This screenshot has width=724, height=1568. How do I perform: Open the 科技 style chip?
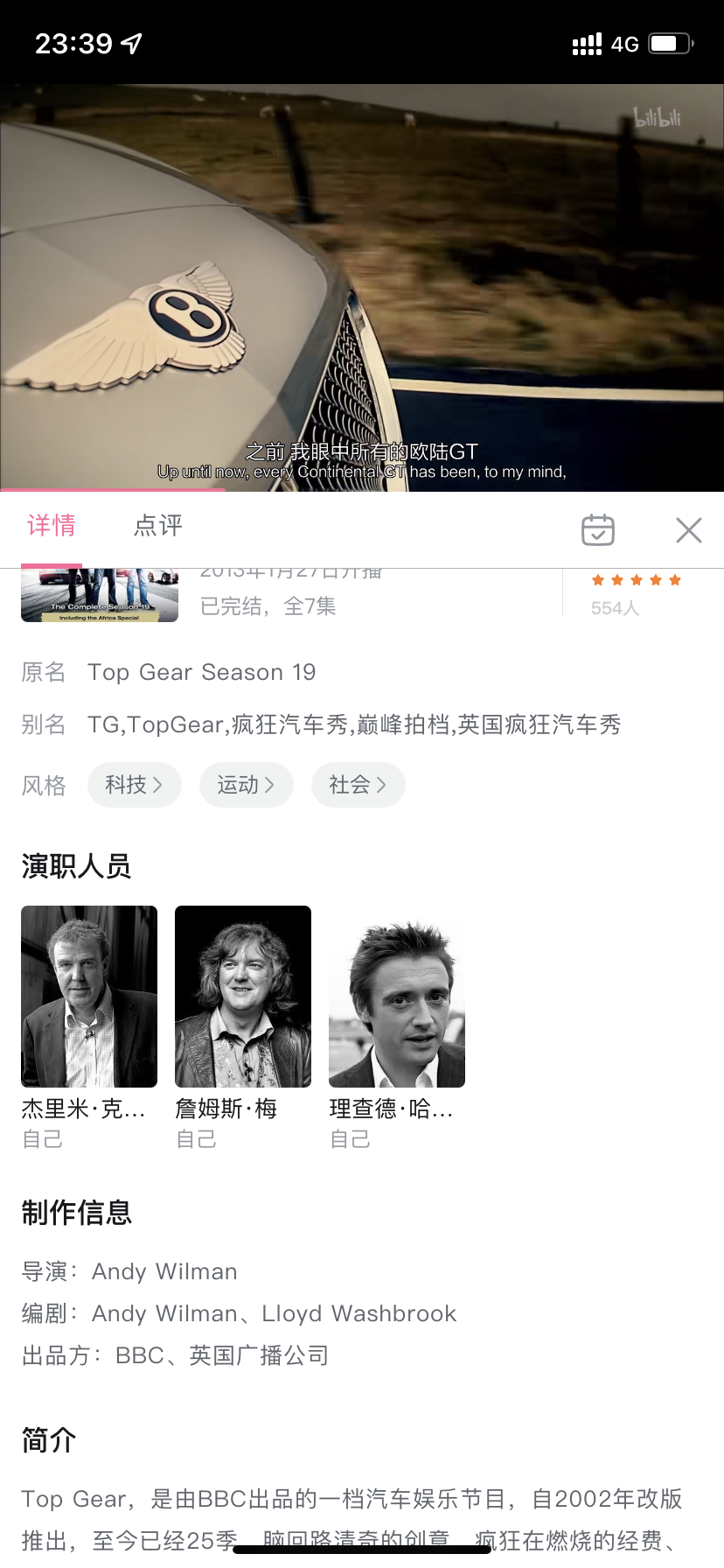[x=134, y=785]
